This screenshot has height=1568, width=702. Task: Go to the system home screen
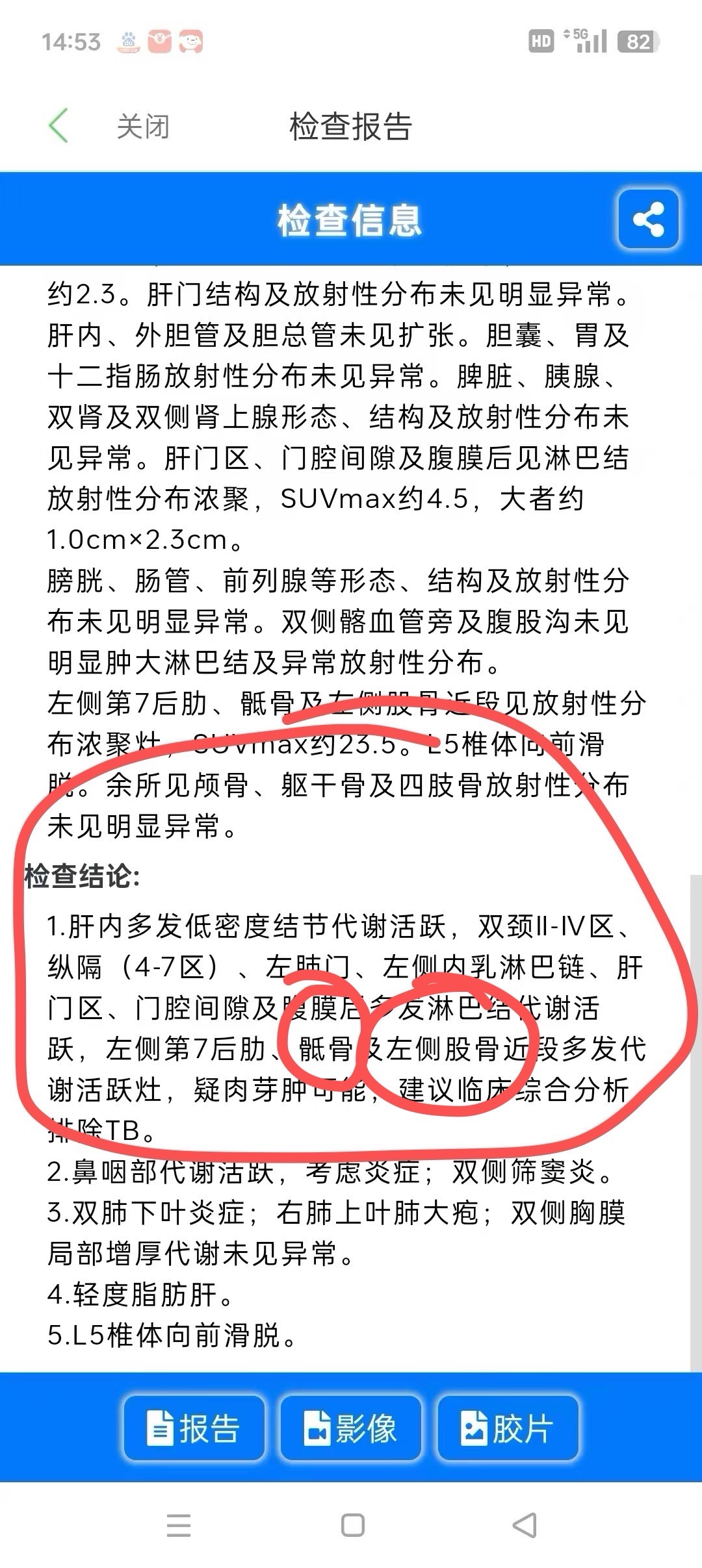point(352,1525)
